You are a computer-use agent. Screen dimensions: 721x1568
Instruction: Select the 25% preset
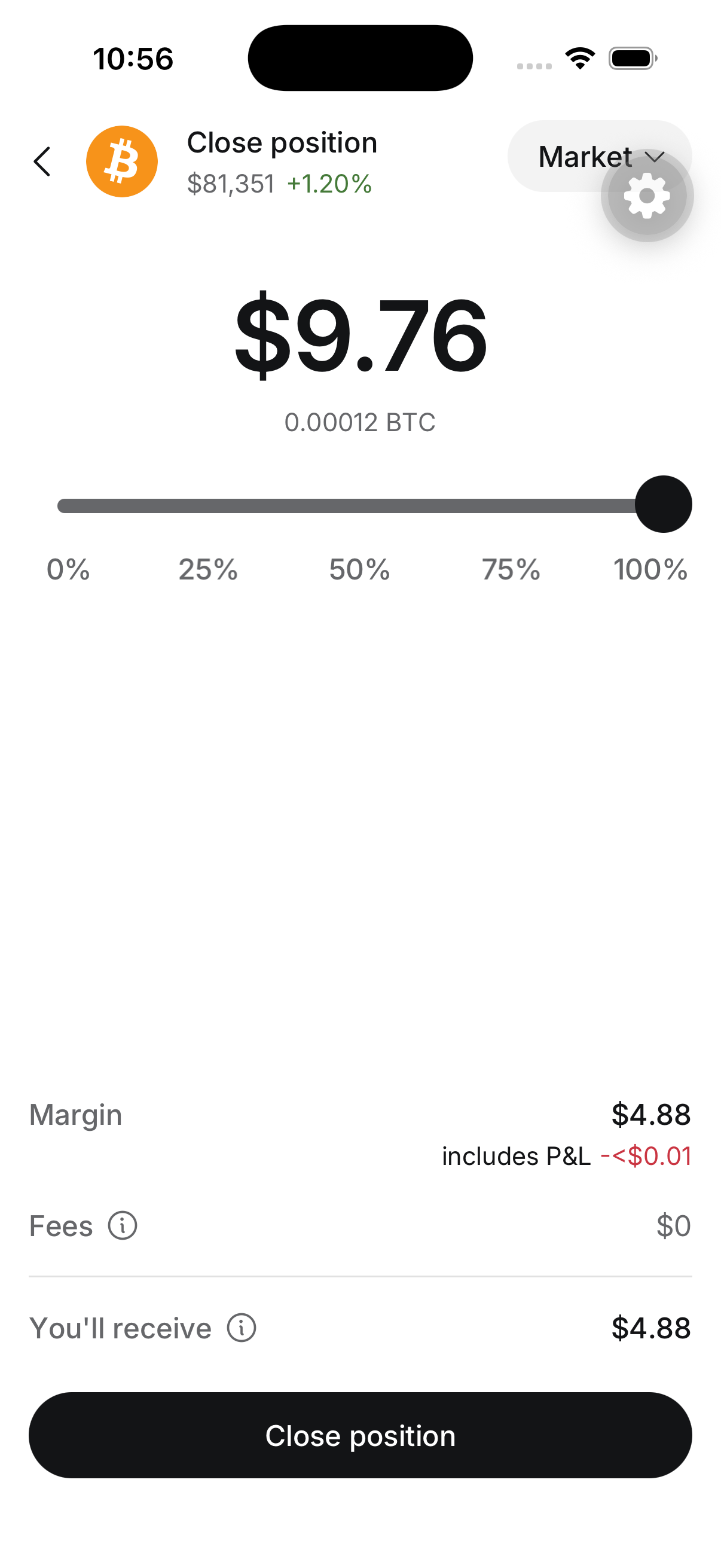pos(208,570)
